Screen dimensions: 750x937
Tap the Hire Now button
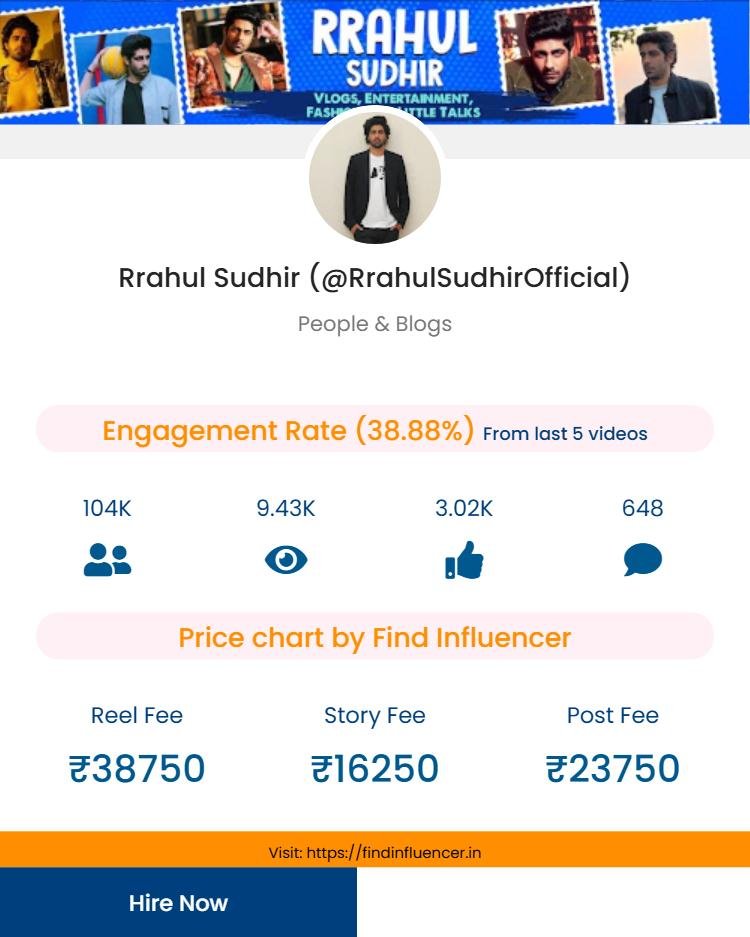tap(178, 902)
